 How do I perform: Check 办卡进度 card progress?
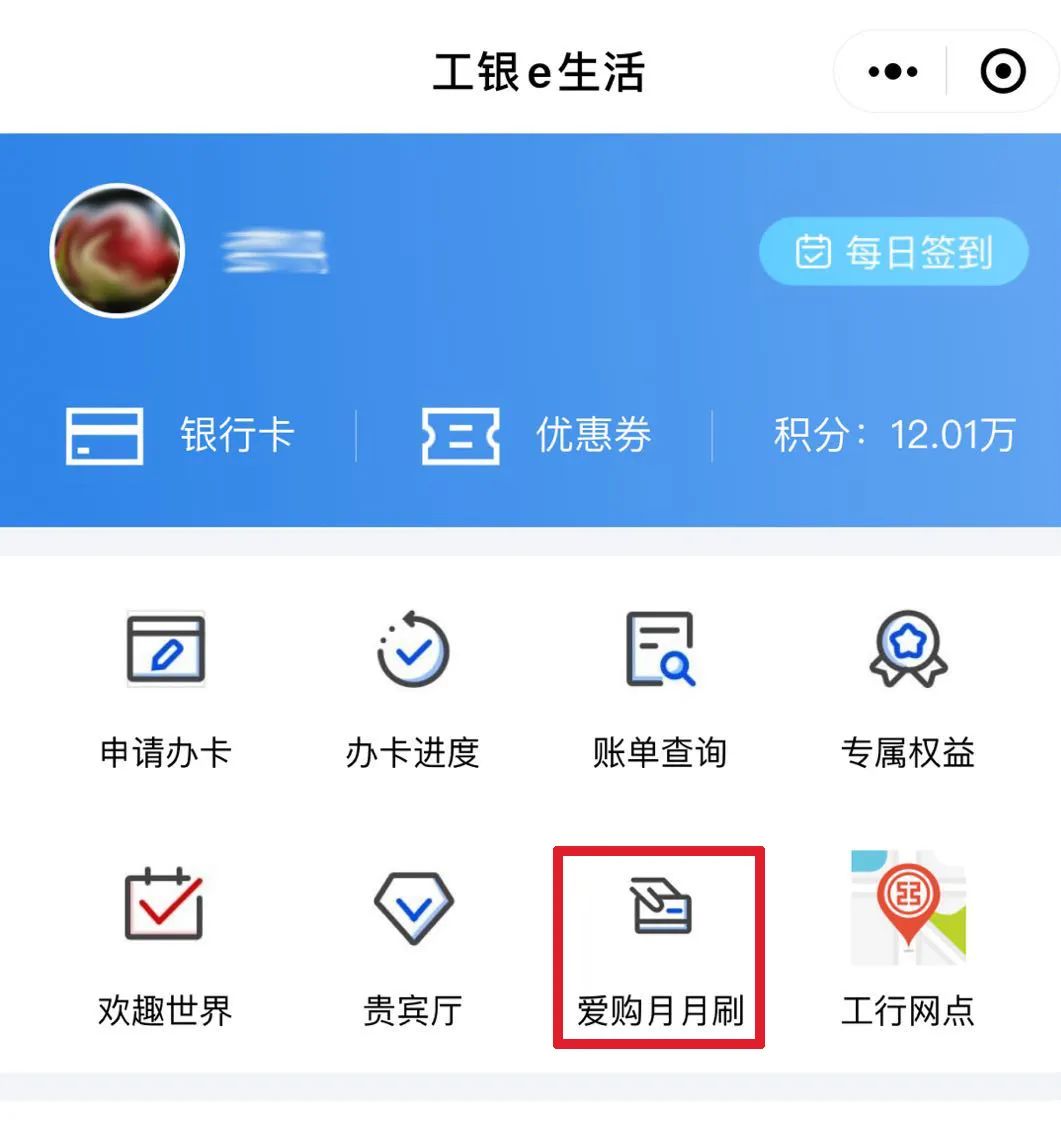pos(412,689)
